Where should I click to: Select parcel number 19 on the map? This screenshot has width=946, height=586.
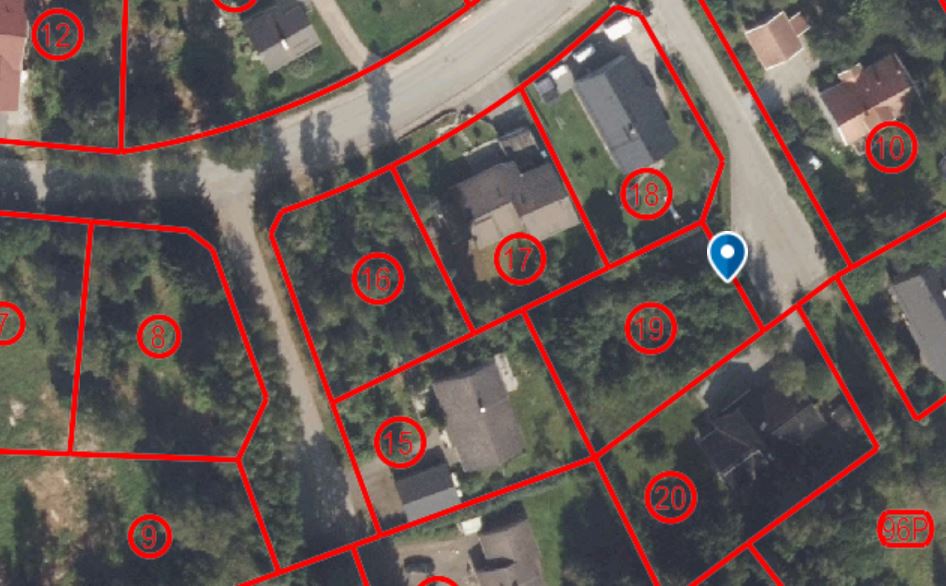pyautogui.click(x=650, y=328)
